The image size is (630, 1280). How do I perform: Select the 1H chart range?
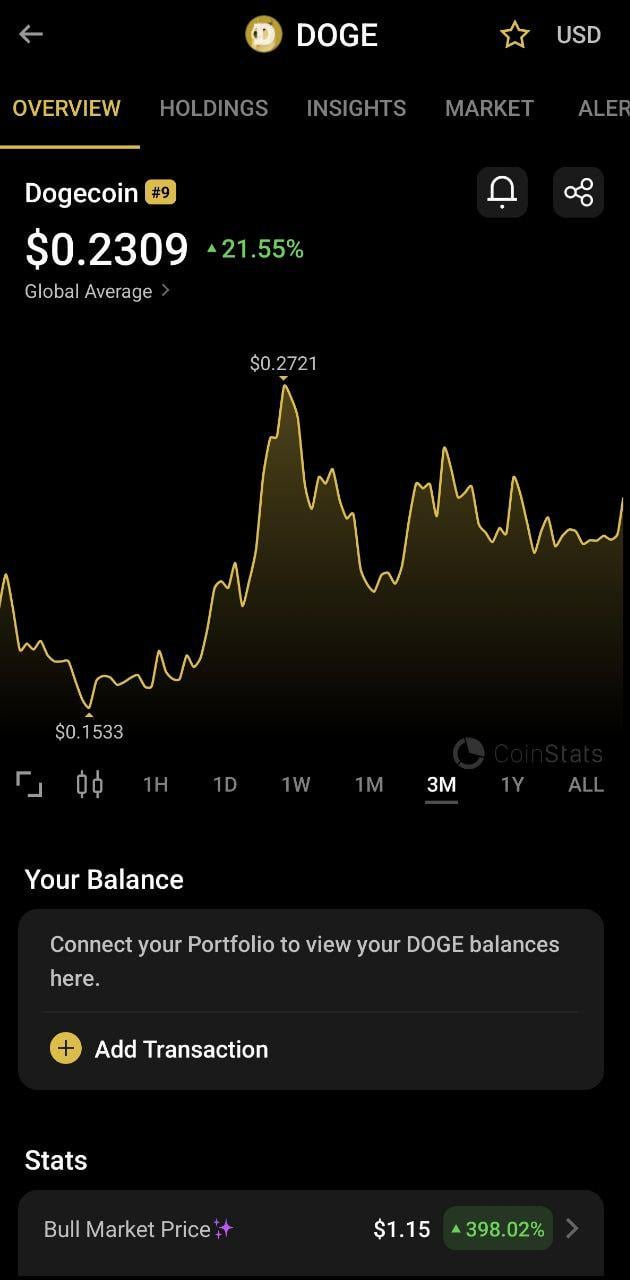click(155, 785)
